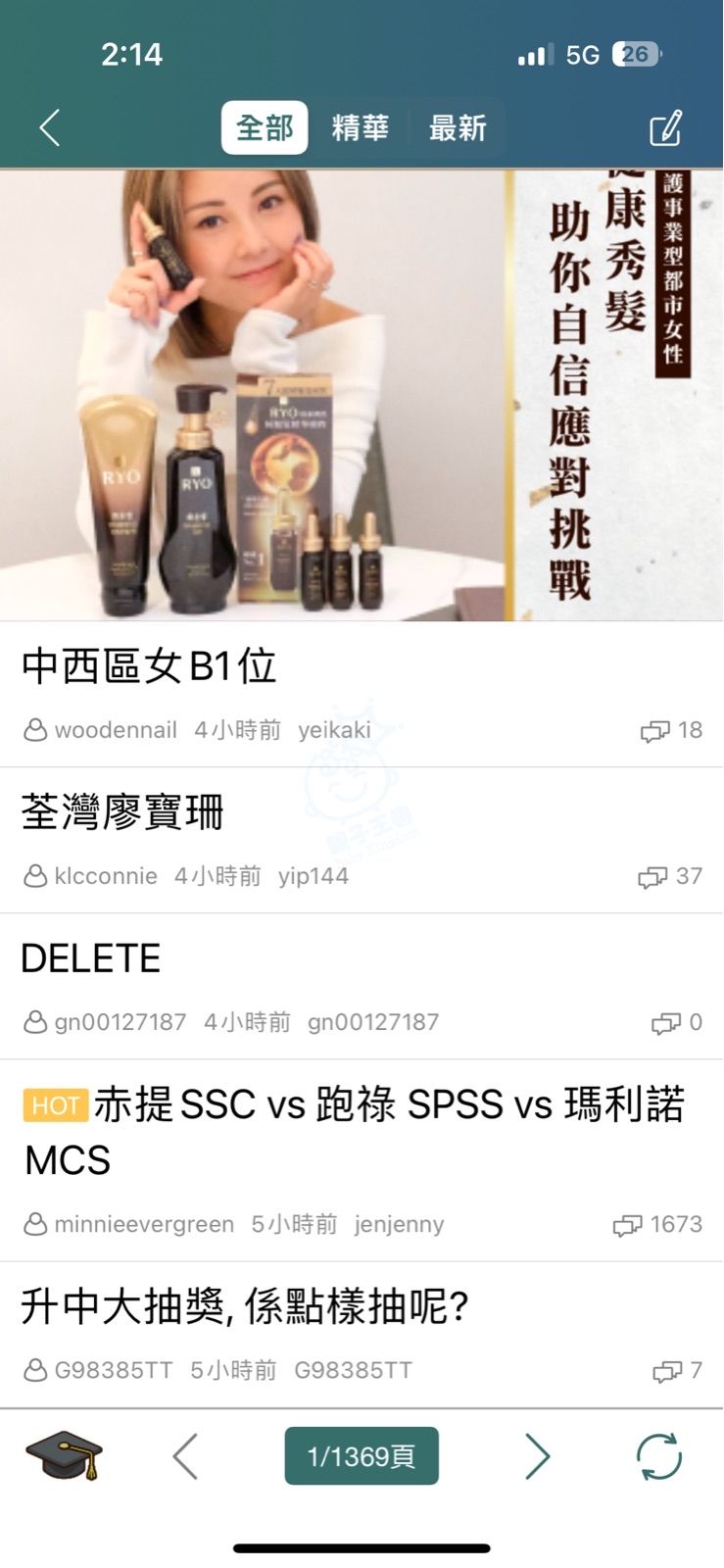Refresh the thread list
Screen dimensions: 724x1568
click(x=658, y=1455)
